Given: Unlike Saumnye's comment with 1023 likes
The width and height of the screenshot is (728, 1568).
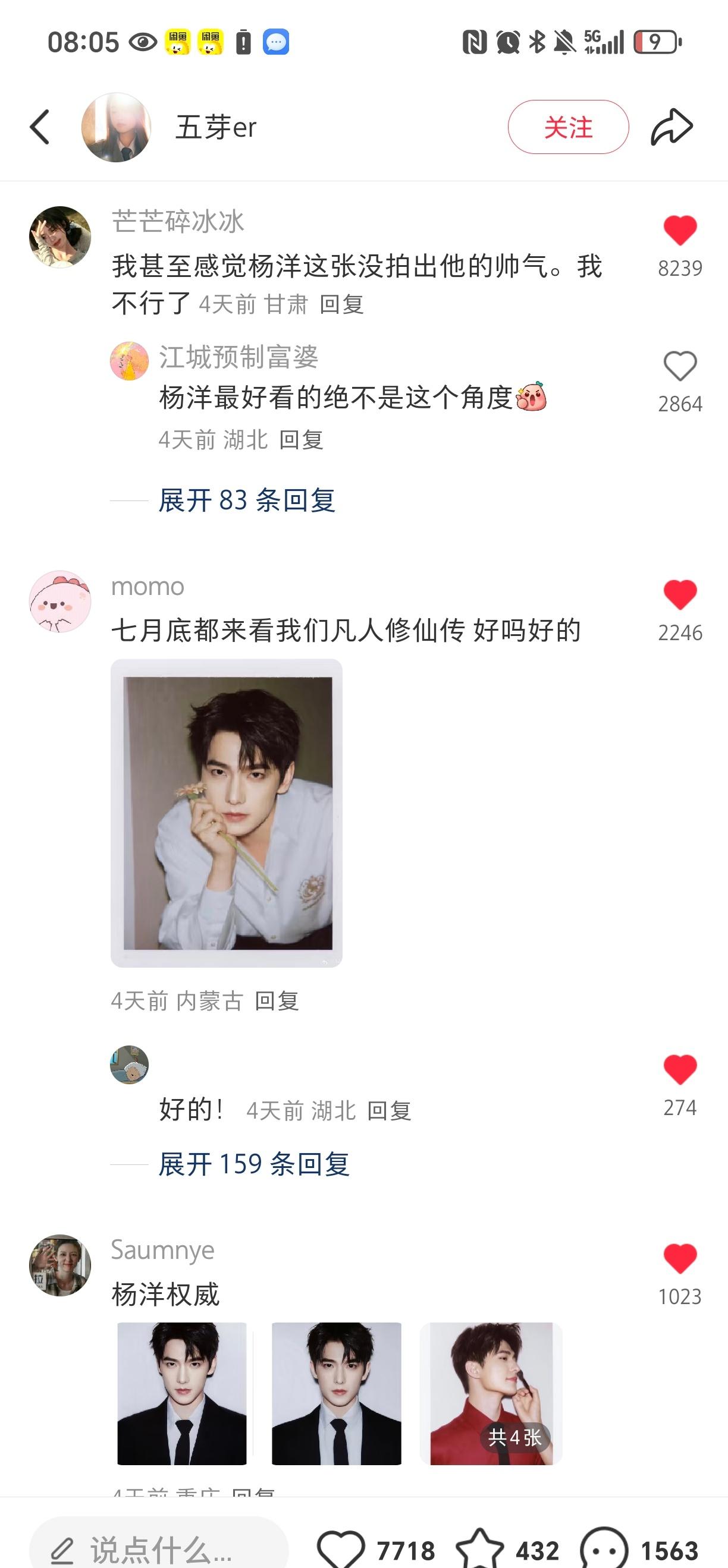Looking at the screenshot, I should 680,1259.
